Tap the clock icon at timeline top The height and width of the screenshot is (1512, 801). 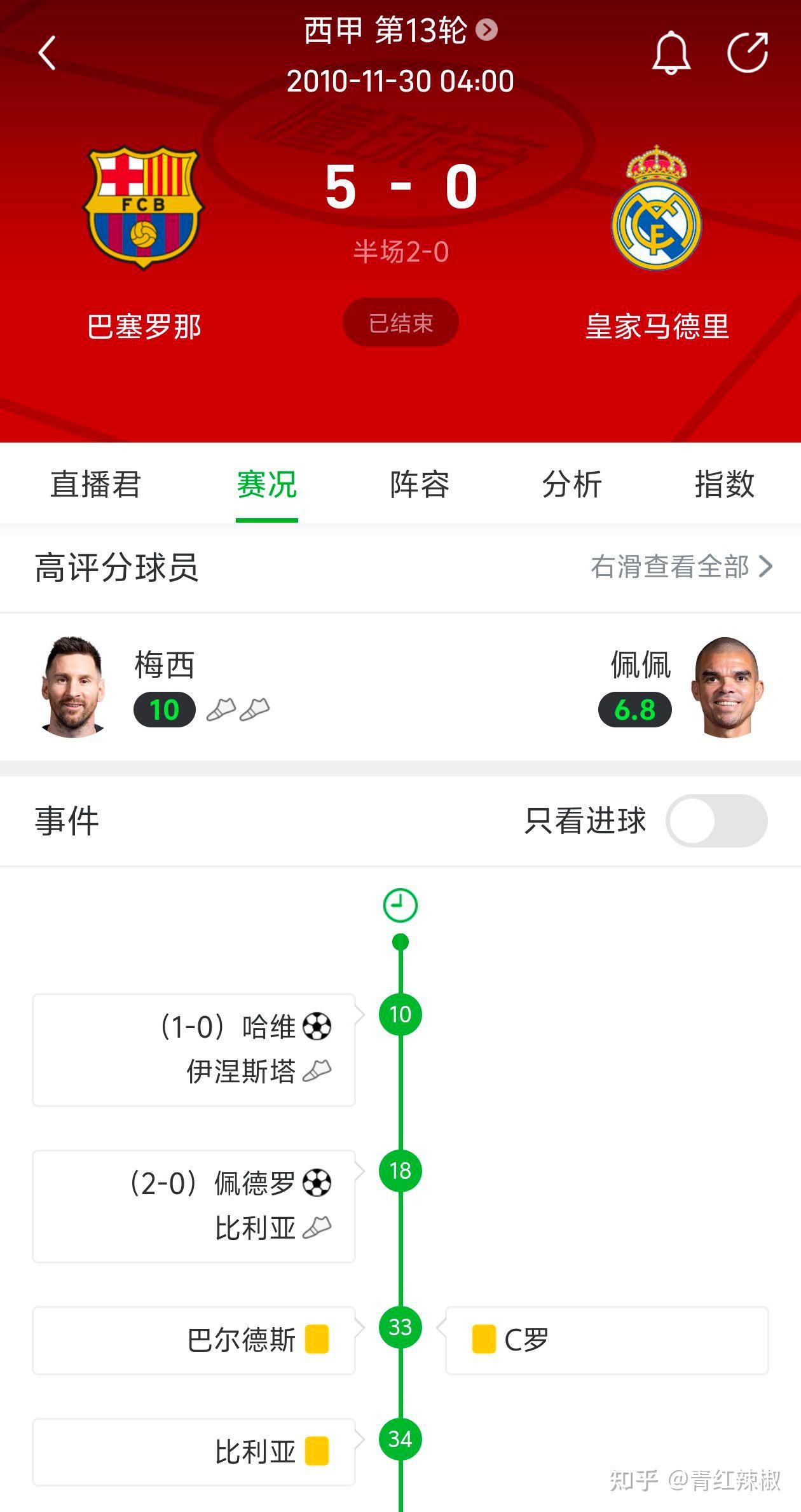(400, 906)
